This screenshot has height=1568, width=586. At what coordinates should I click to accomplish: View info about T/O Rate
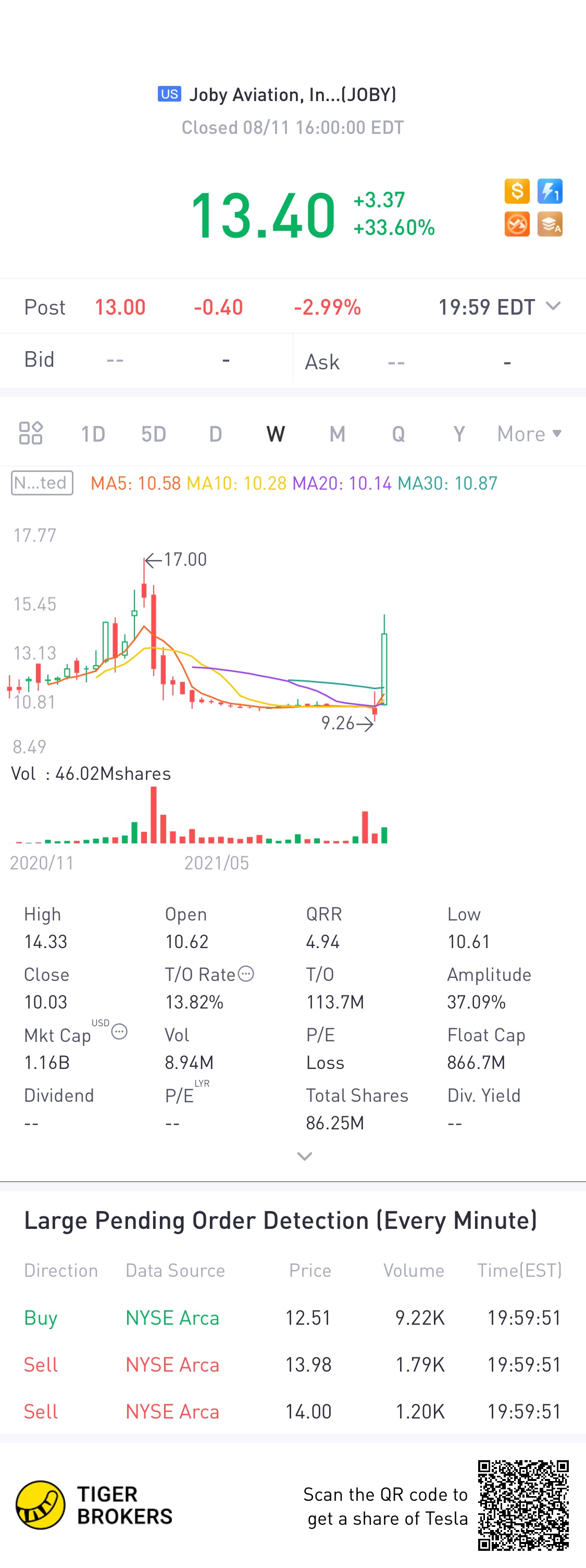tap(246, 973)
